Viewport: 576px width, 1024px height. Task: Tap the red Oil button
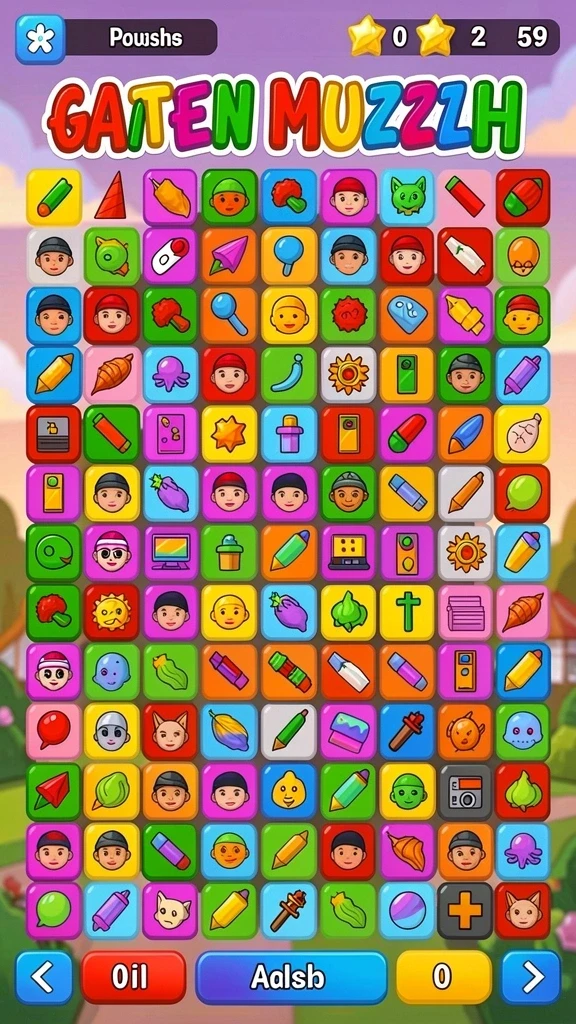click(134, 978)
